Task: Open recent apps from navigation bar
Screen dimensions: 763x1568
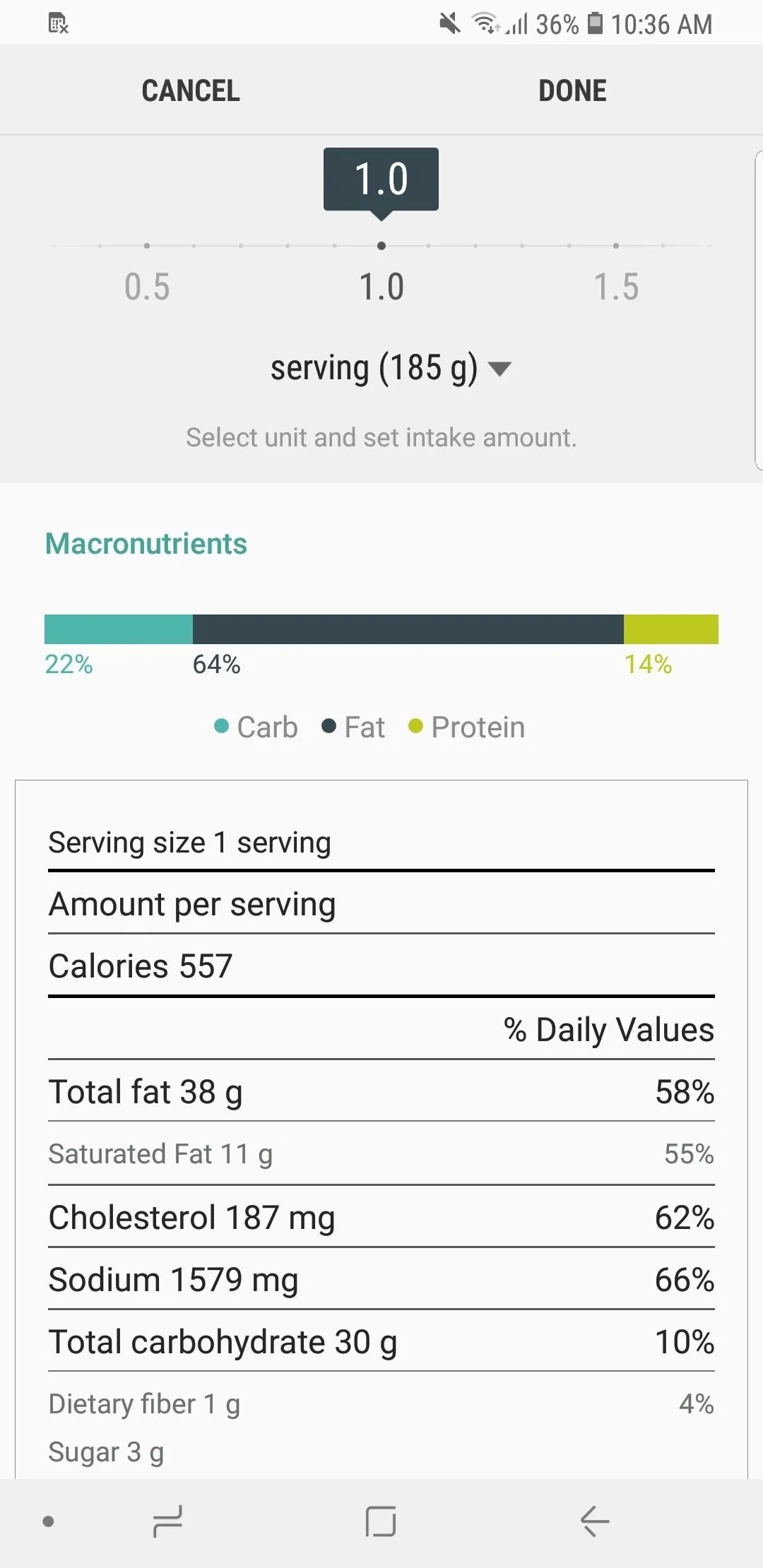Action: pyautogui.click(x=168, y=1521)
